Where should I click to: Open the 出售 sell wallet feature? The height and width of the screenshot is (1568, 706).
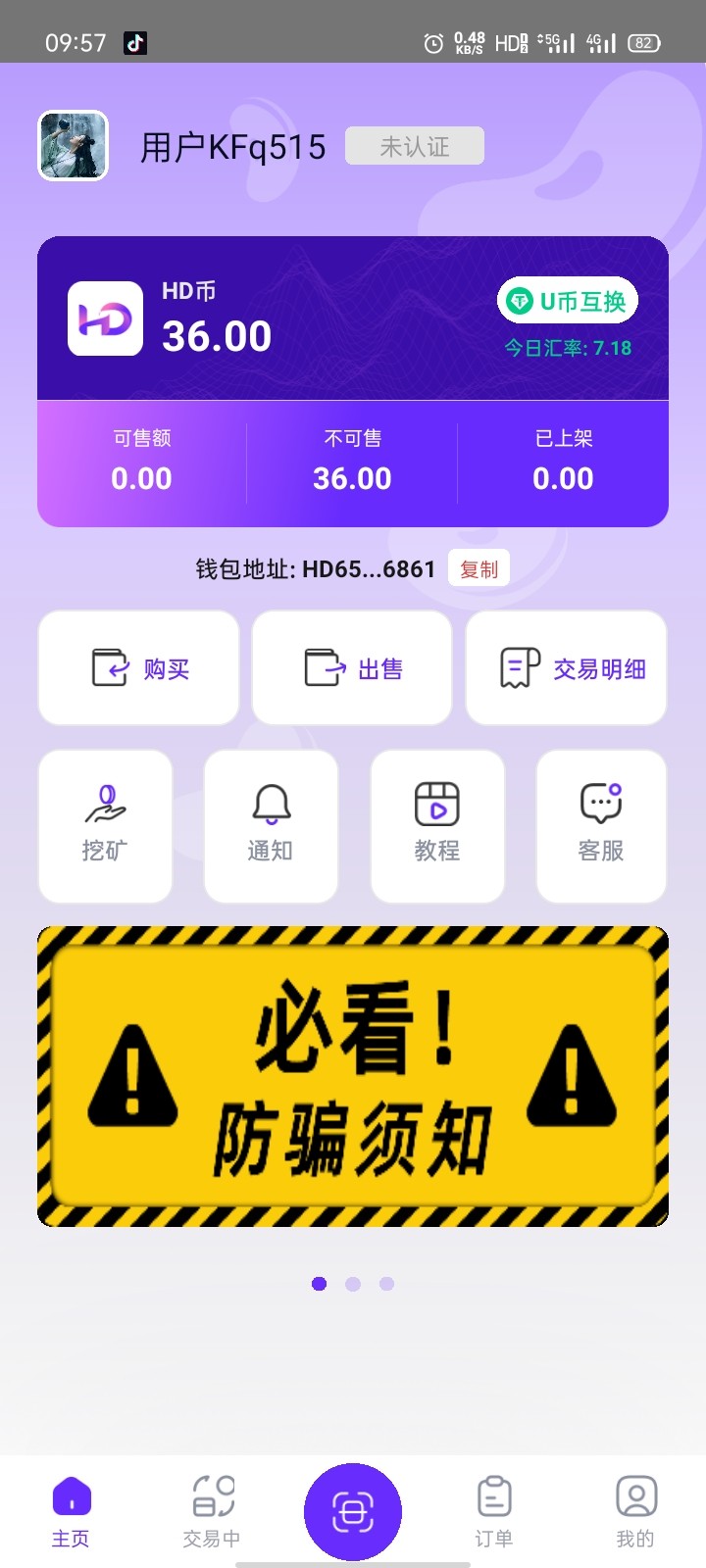coord(352,667)
